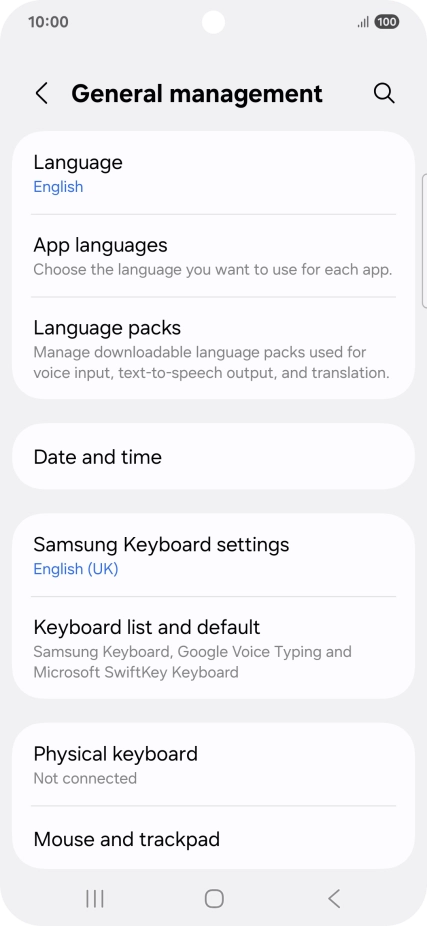Open Physical keyboard settings
This screenshot has height=926, width=427.
coord(213,765)
